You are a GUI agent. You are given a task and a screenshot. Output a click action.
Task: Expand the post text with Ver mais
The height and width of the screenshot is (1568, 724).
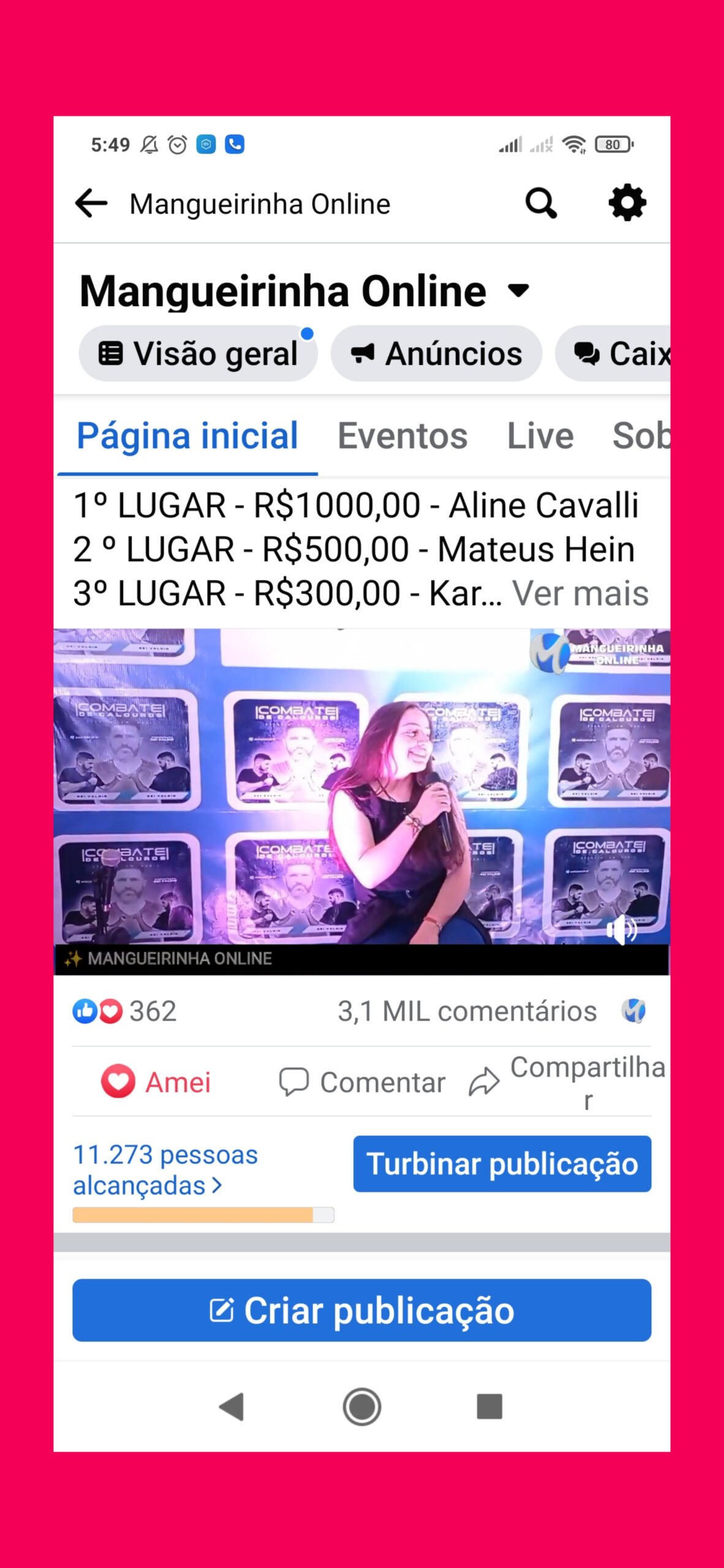click(x=580, y=594)
